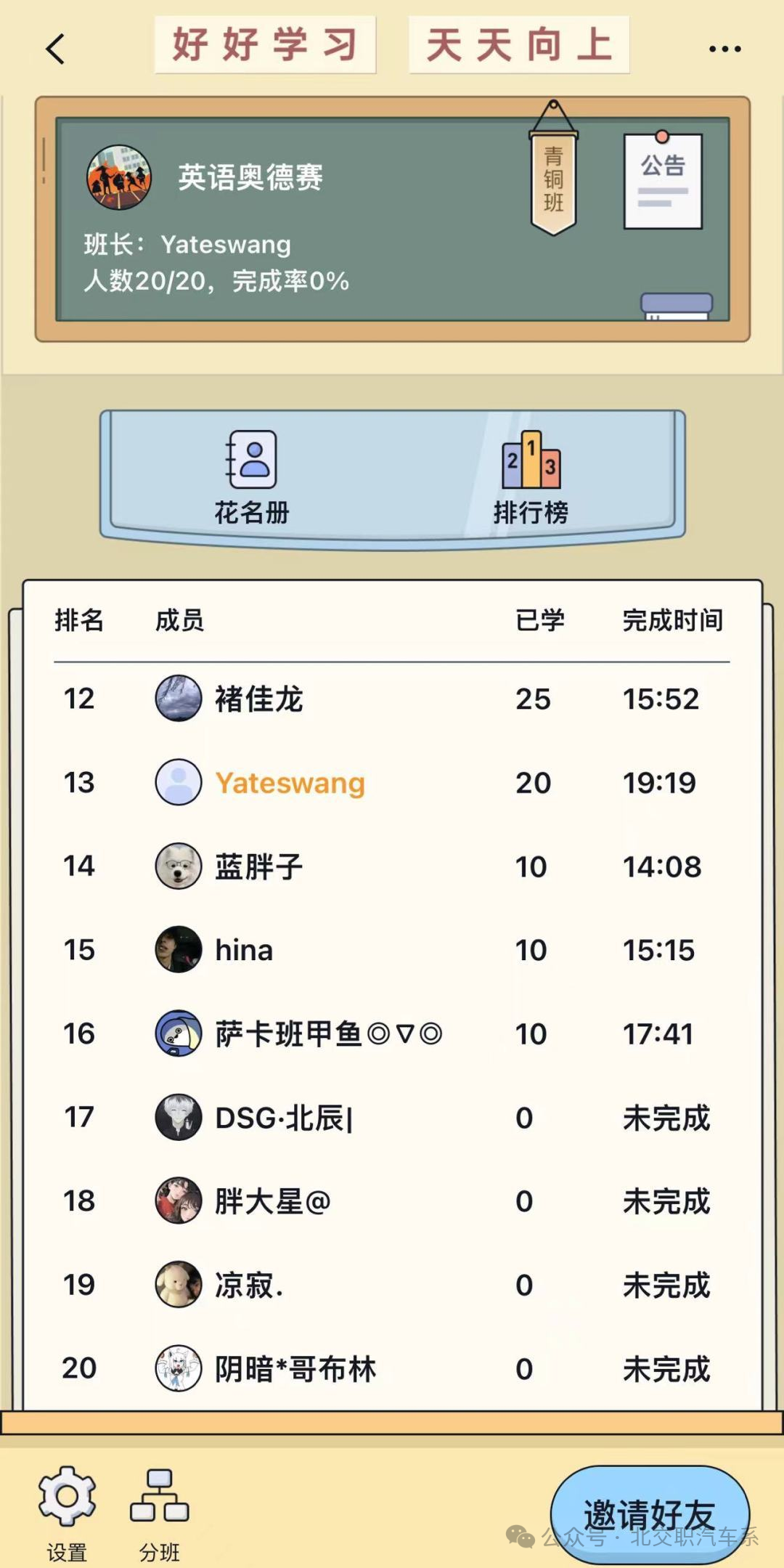Switch to the 排行榜 leaderboard
This screenshot has width=784, height=1568.
[531, 477]
